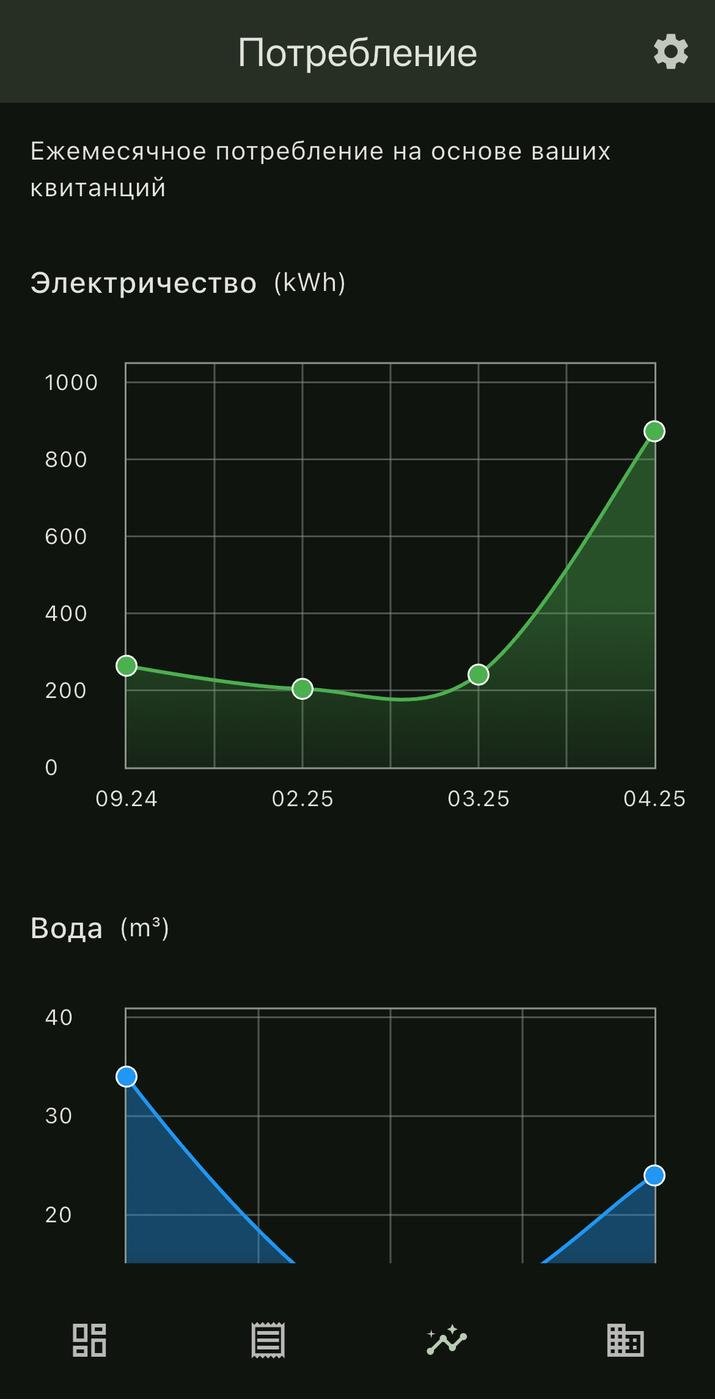Screen dimensions: 715x1400
Task: Tap the first water chart data point
Action: (x=126, y=1076)
